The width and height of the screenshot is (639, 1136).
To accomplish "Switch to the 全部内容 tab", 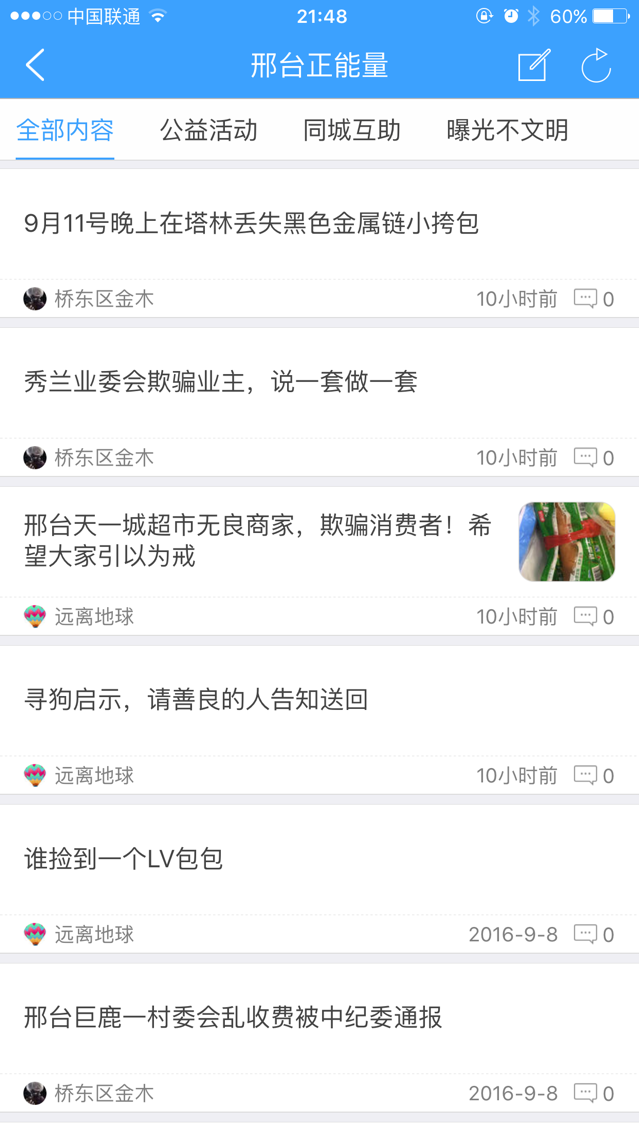I will [x=66, y=130].
